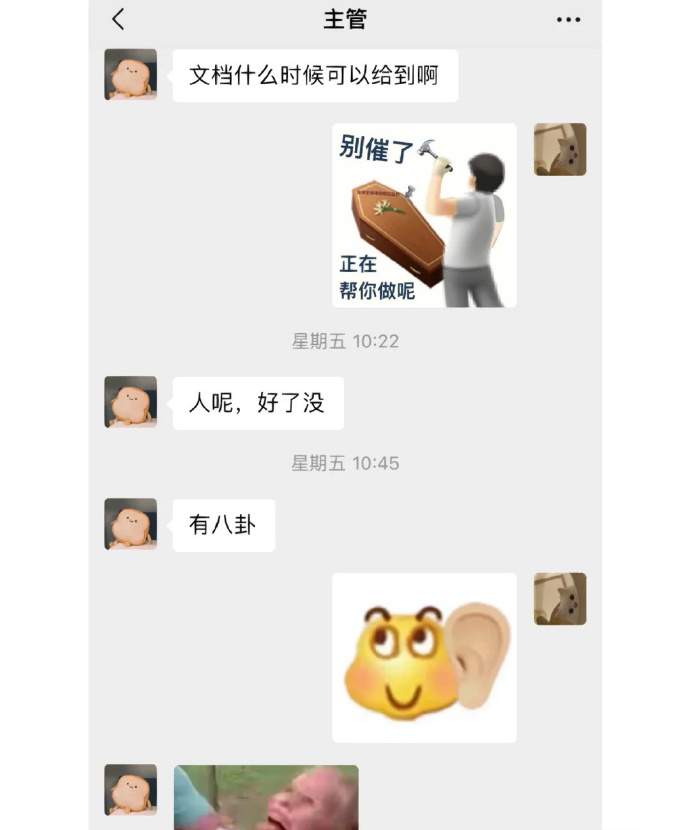The height and width of the screenshot is (830, 690).
Task: Tap the avatar beside 人呢，好了没
Action: click(x=131, y=402)
